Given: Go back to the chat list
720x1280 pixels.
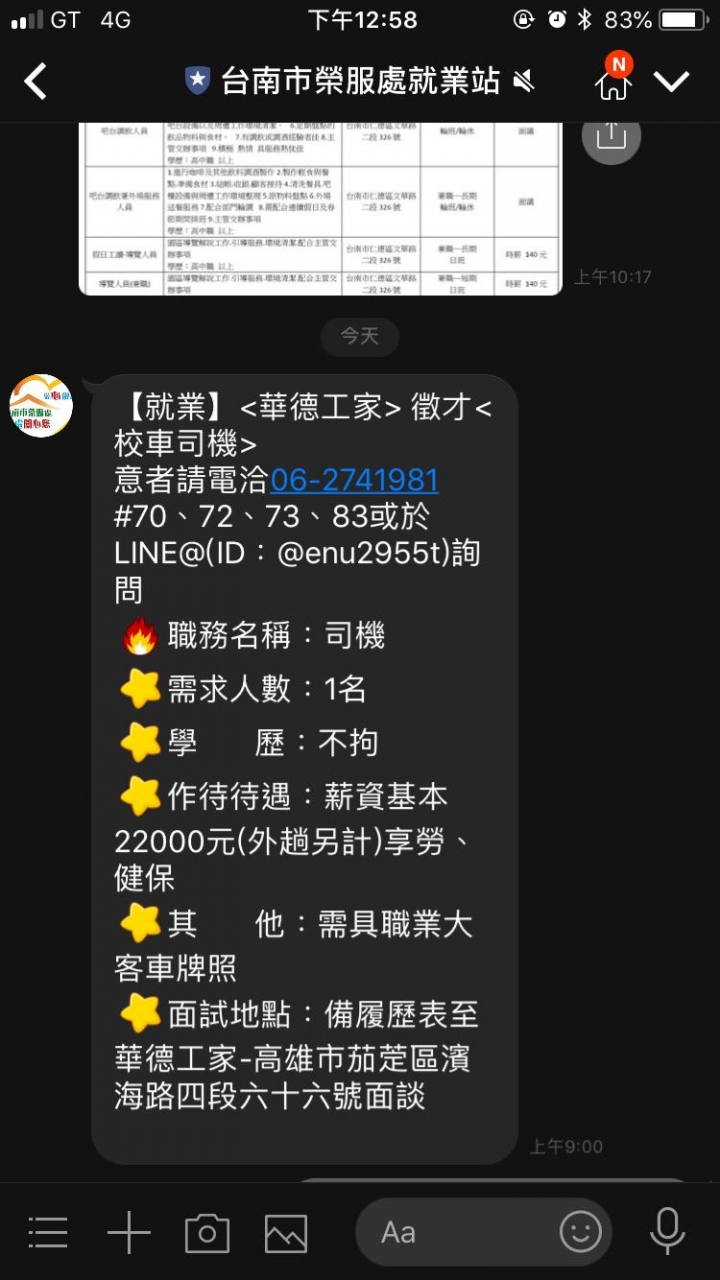Looking at the screenshot, I should (x=36, y=81).
